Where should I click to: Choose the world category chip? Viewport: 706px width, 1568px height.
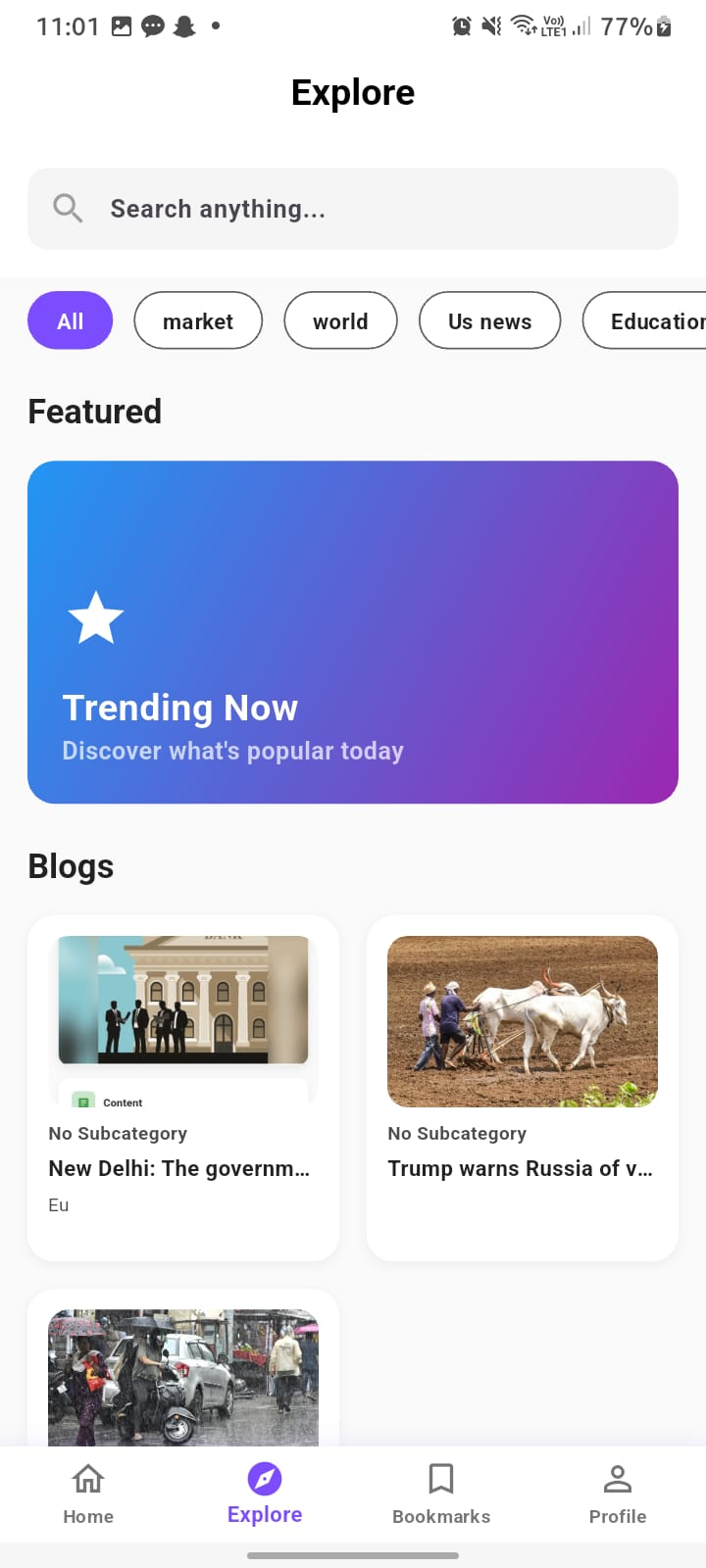pos(340,320)
